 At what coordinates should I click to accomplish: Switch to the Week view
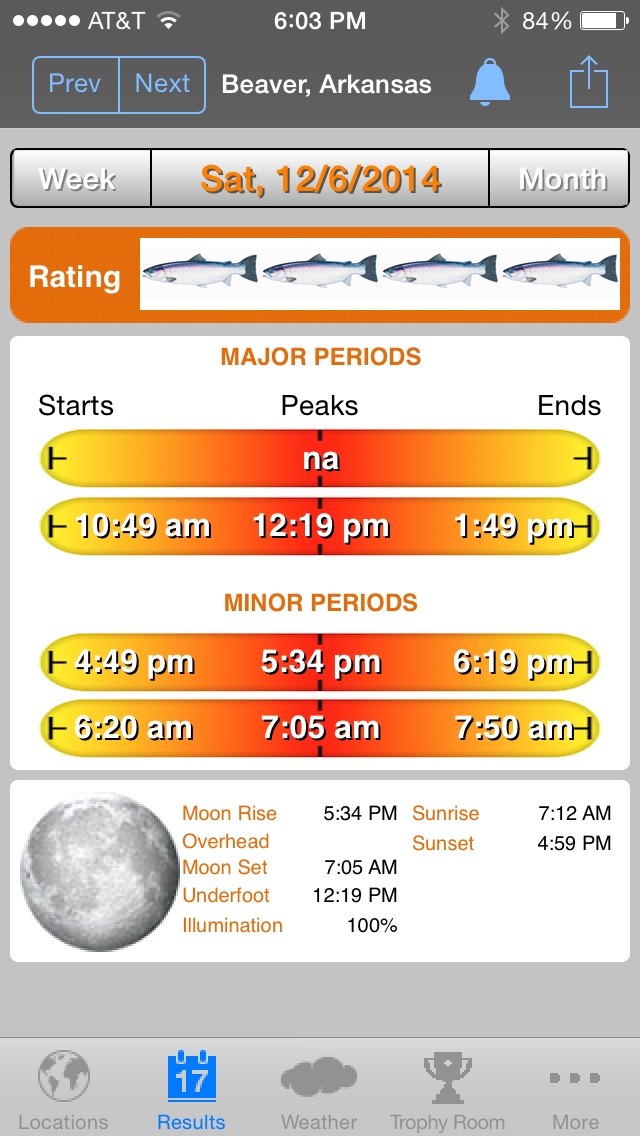tap(80, 179)
